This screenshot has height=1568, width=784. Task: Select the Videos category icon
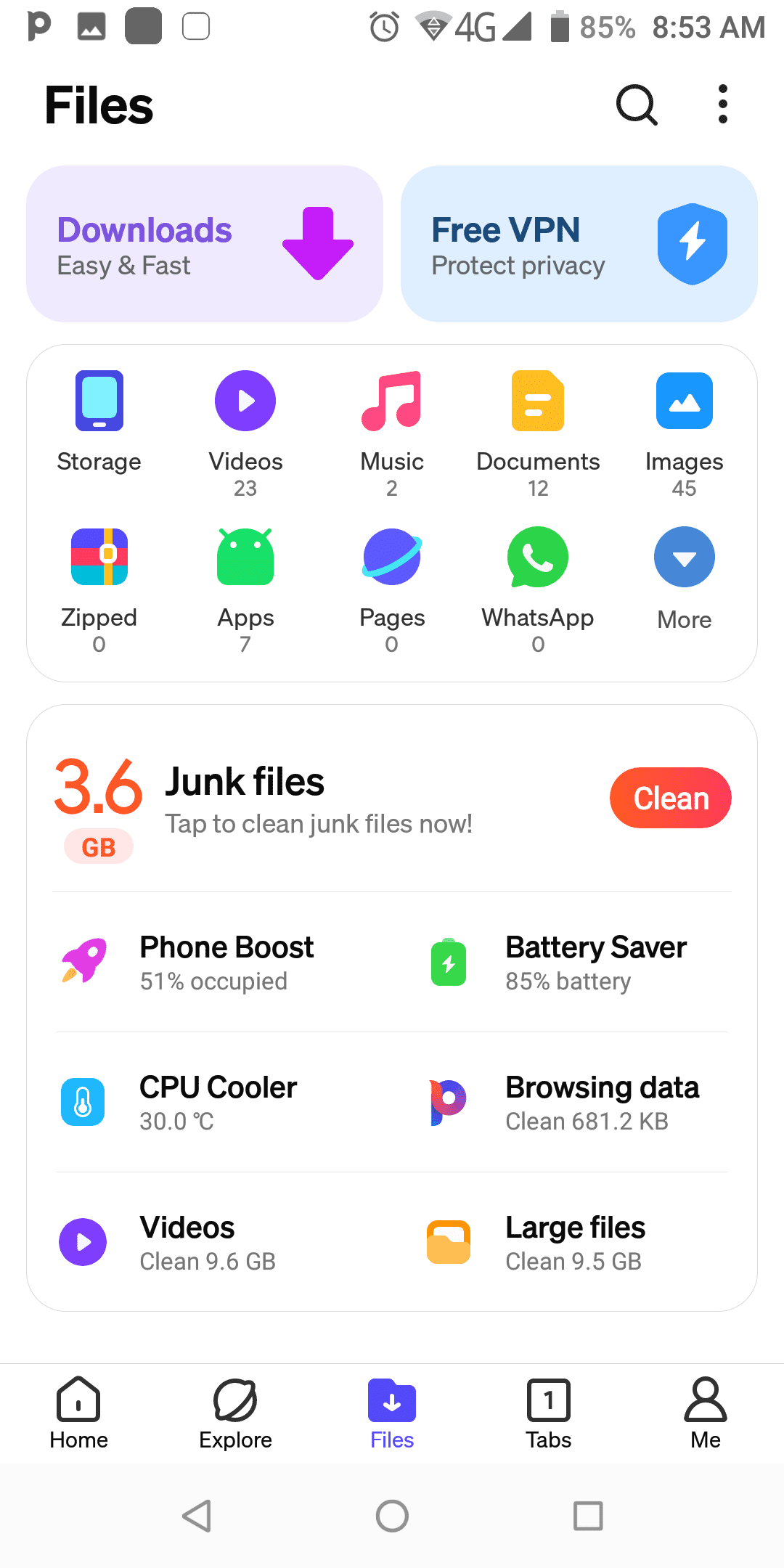(x=245, y=400)
